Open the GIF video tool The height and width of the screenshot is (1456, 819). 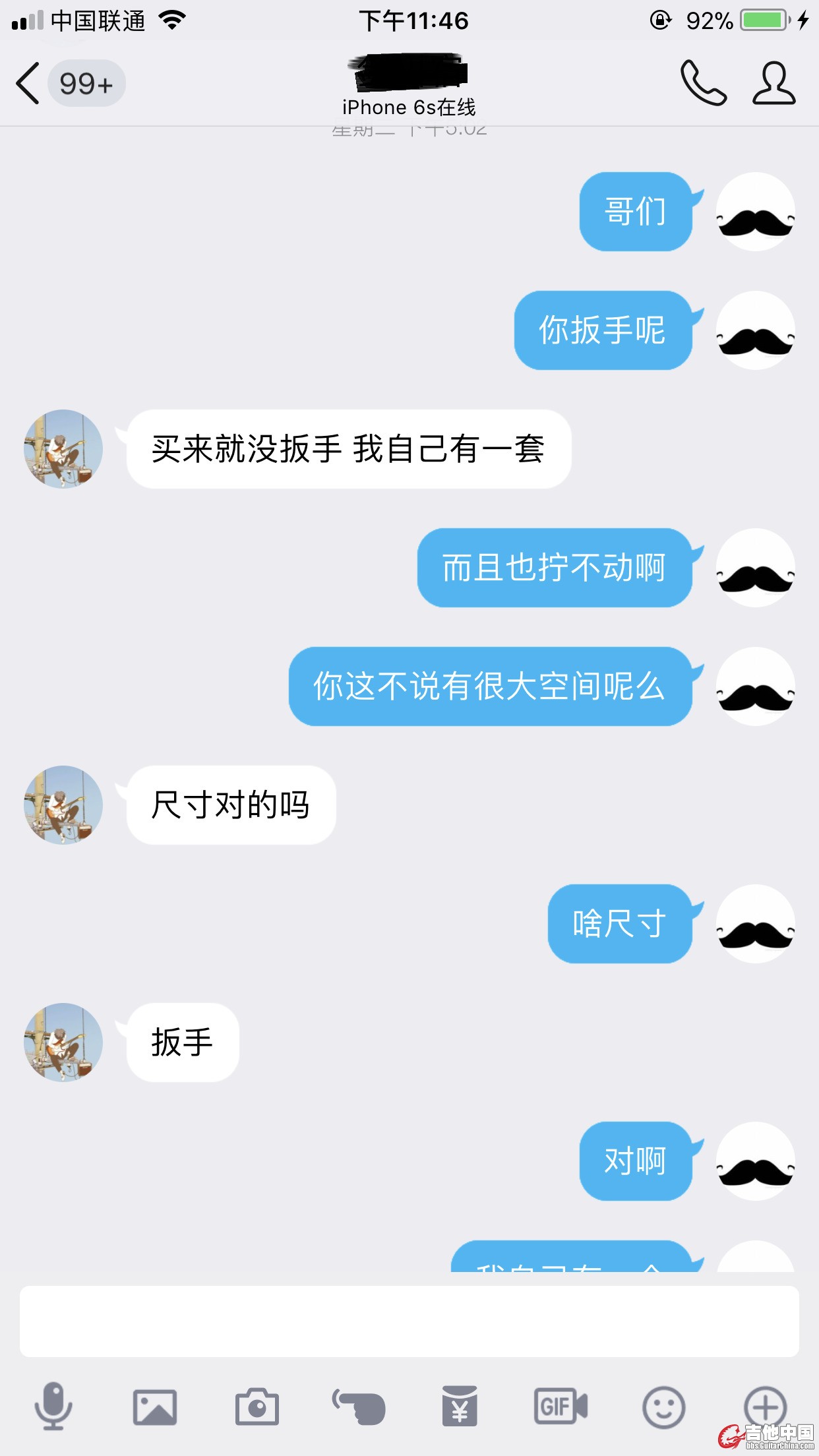click(561, 1406)
